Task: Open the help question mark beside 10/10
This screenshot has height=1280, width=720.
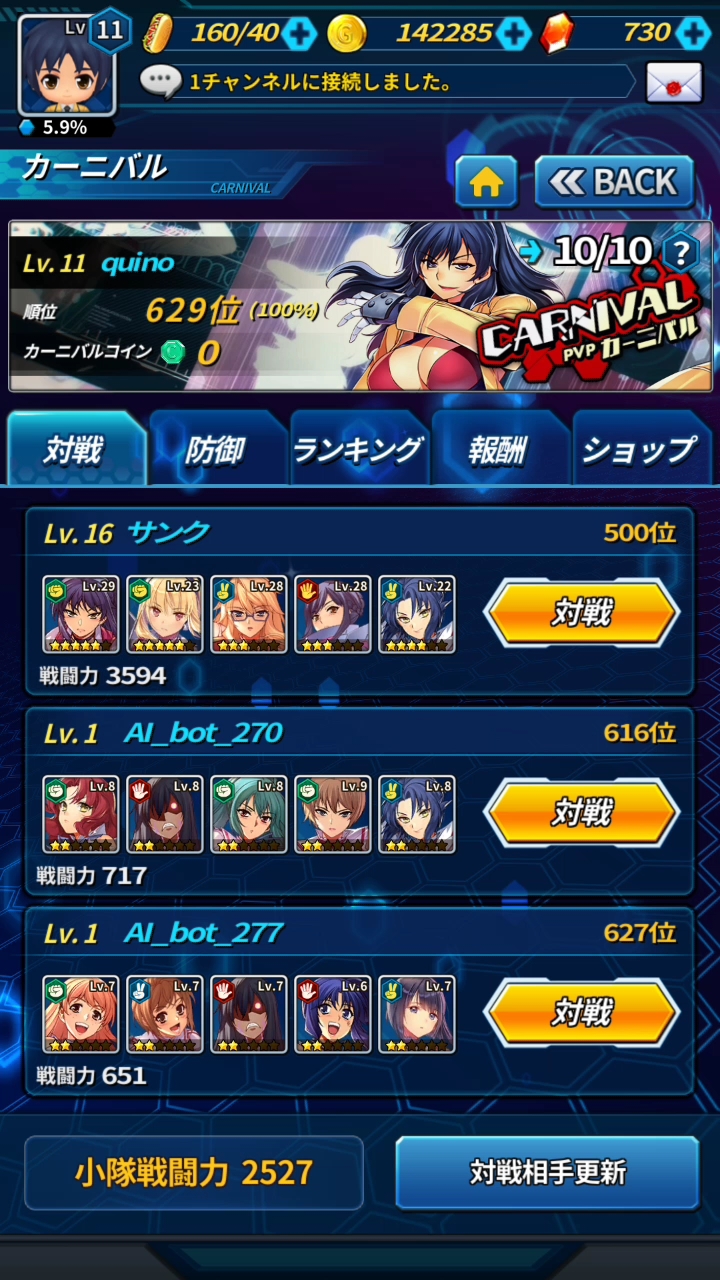Action: (x=680, y=251)
